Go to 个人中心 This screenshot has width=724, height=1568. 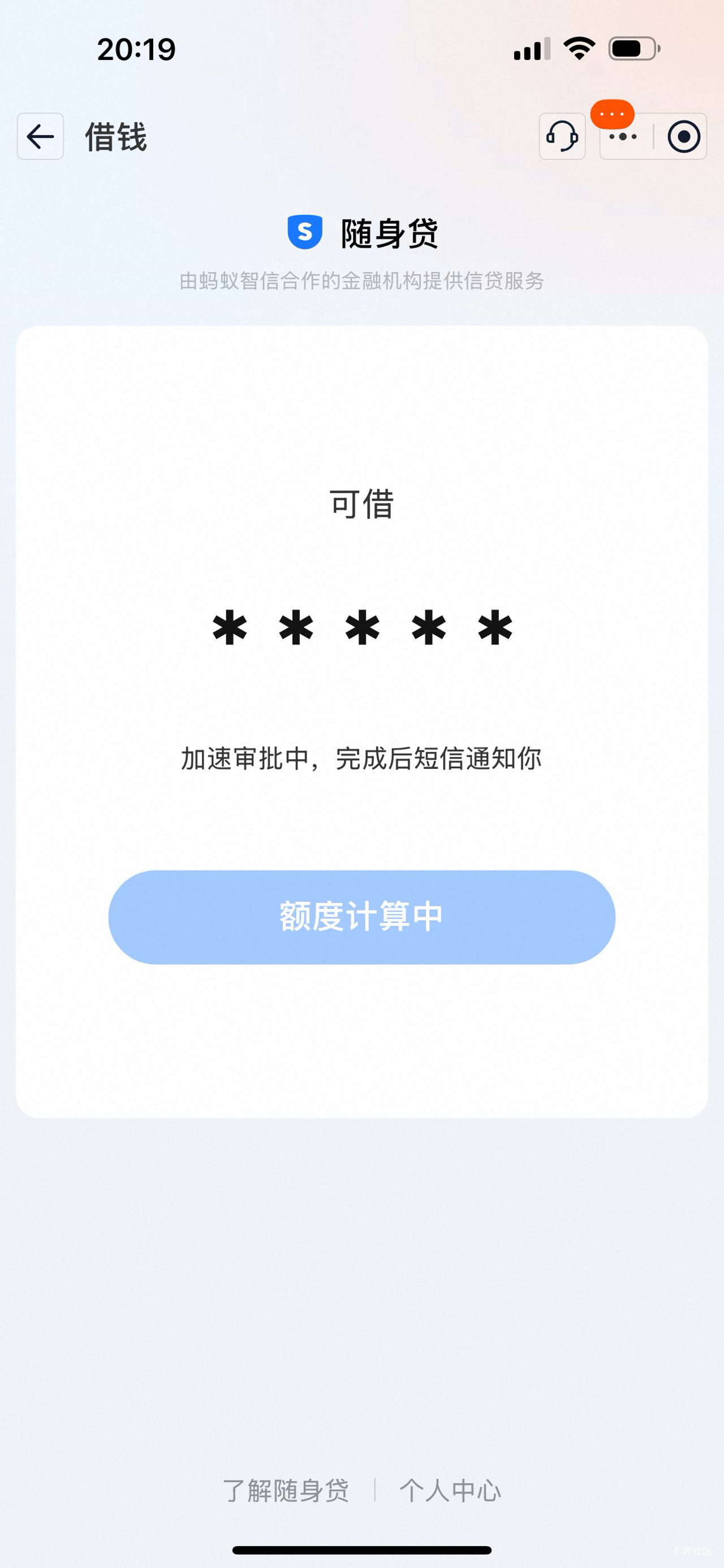tap(450, 1490)
